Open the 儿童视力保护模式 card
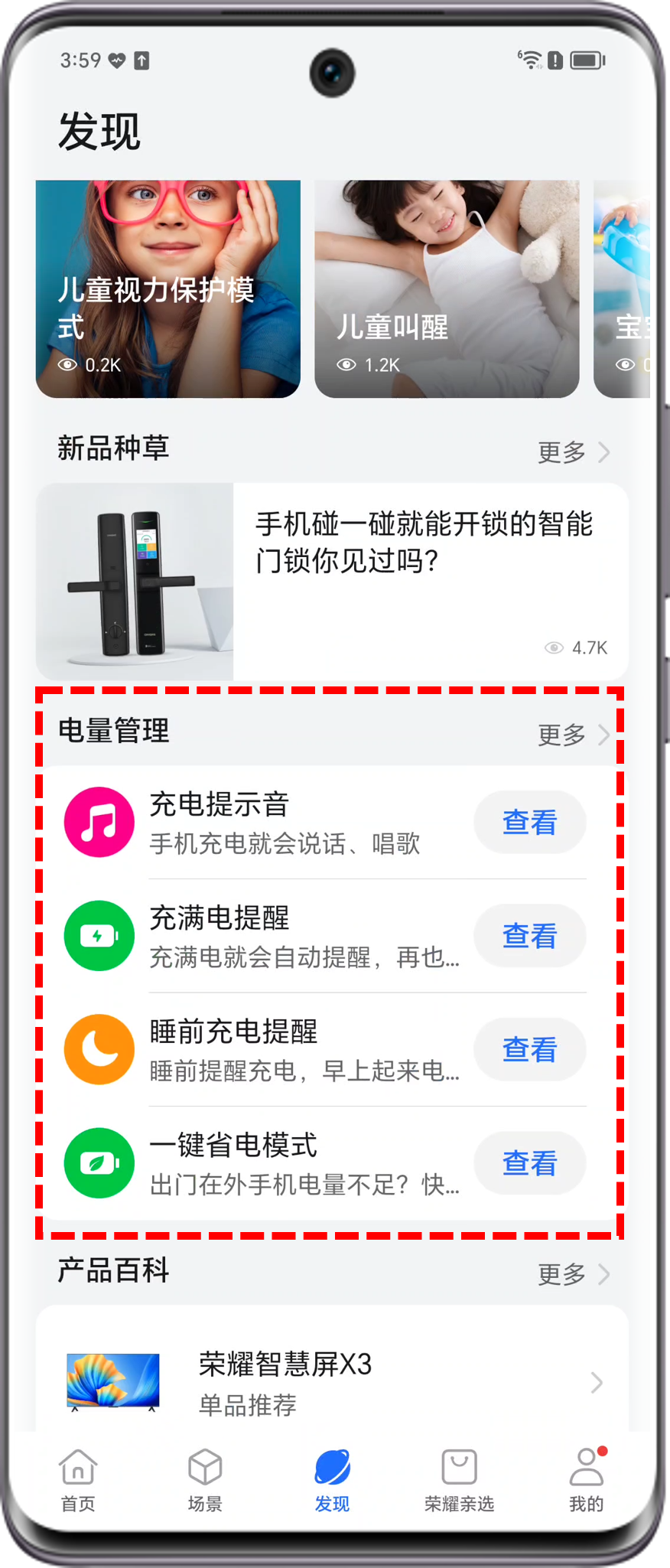 point(167,288)
